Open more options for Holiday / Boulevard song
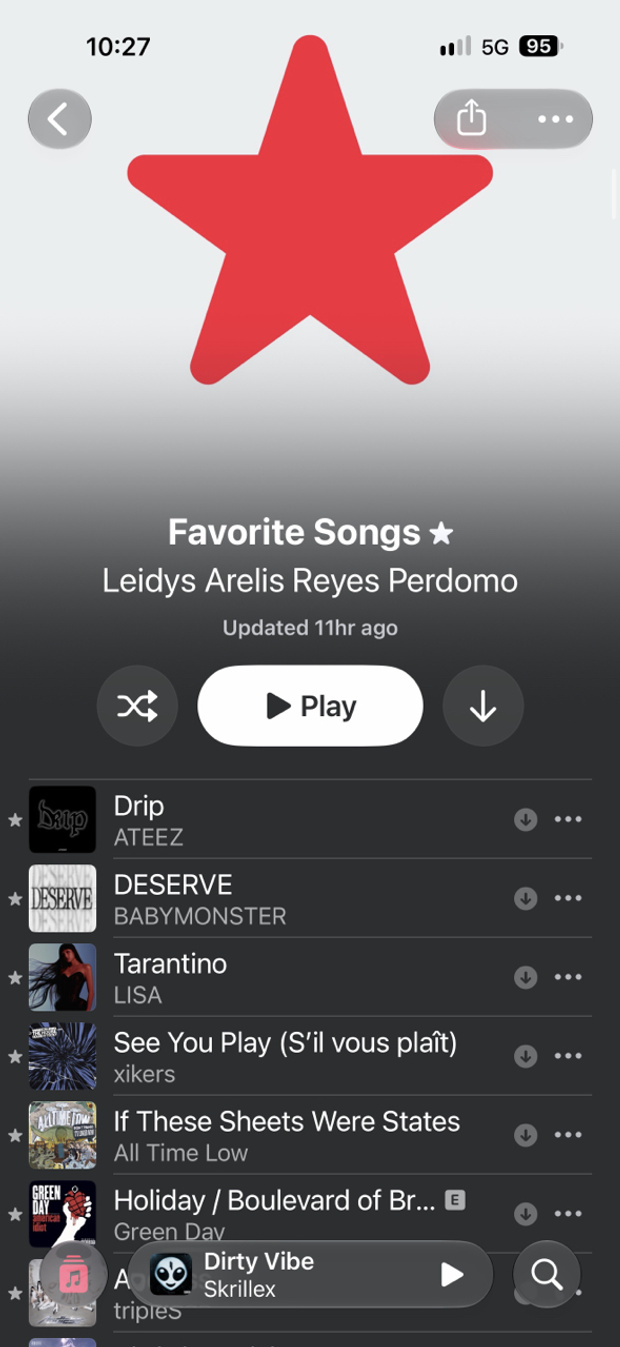Image resolution: width=620 pixels, height=1347 pixels. click(568, 1214)
